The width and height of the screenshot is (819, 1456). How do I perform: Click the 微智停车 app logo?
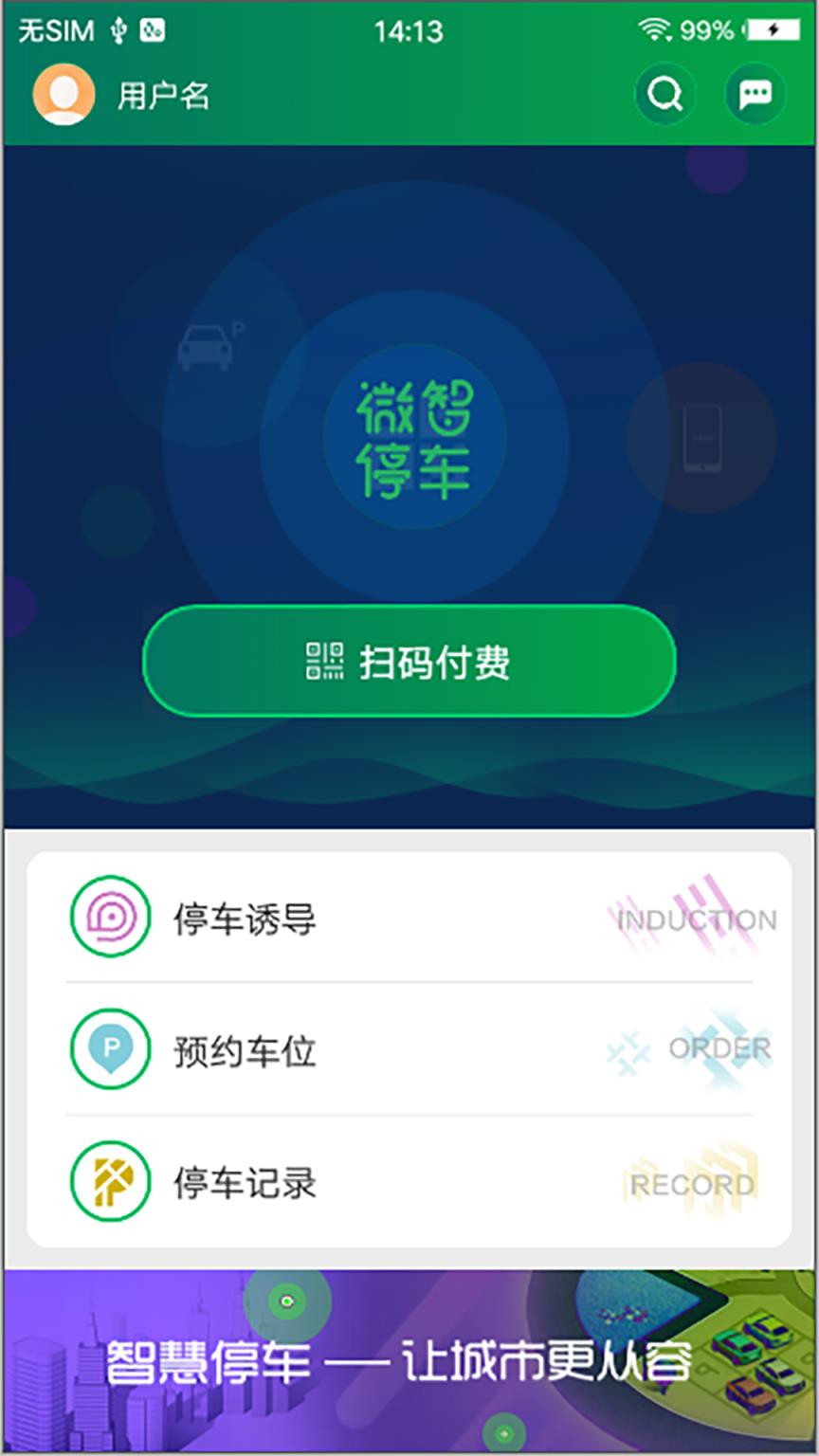pos(414,436)
